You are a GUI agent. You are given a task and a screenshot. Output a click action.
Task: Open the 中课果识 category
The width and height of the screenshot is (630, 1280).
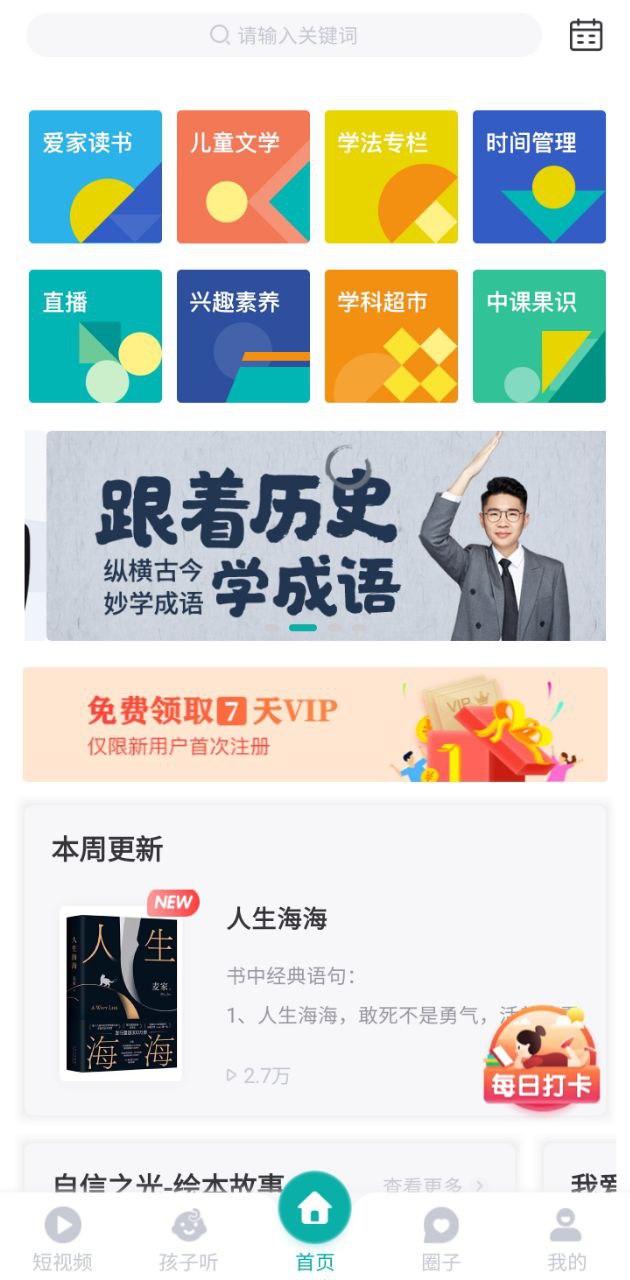point(539,336)
